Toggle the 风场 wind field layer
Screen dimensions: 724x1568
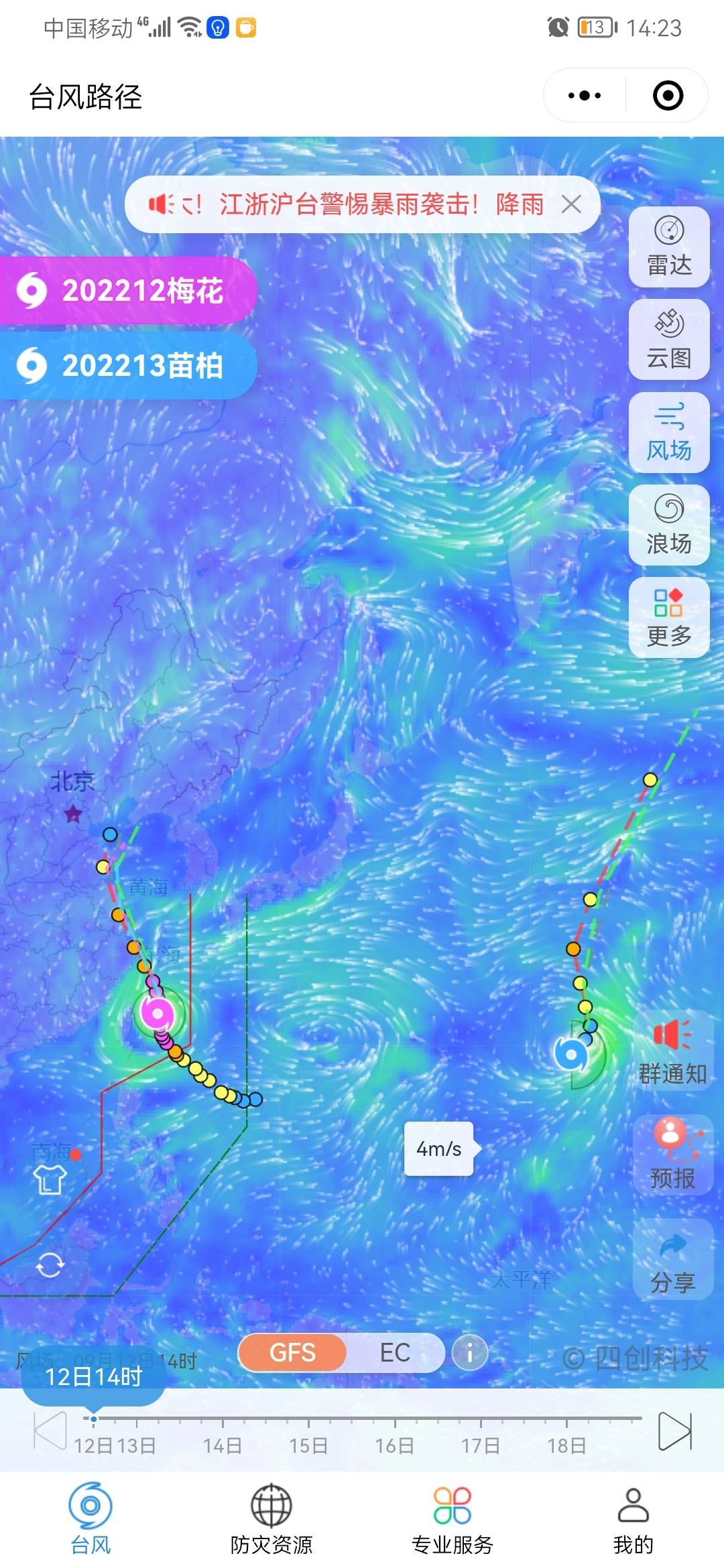[669, 432]
